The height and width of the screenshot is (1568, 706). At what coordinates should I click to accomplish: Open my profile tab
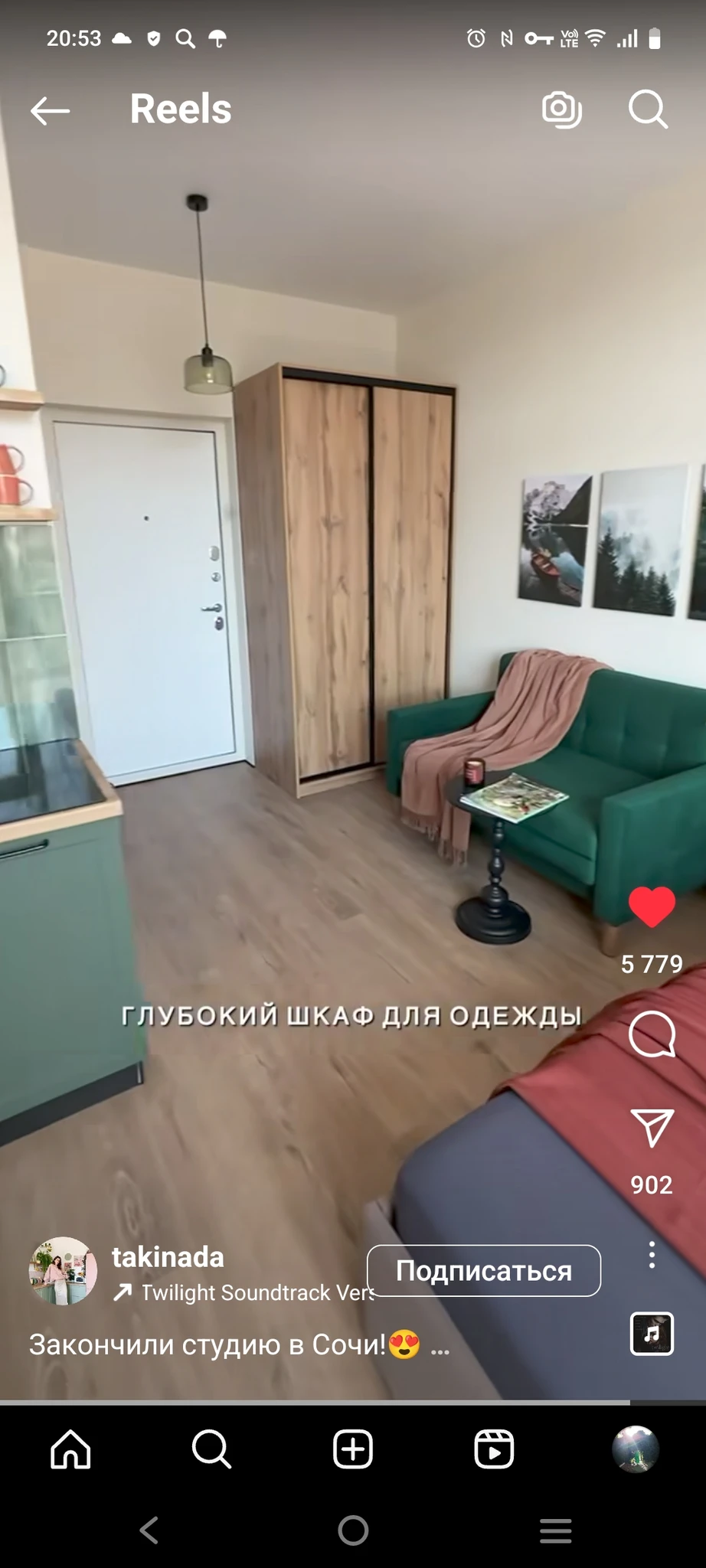[x=636, y=1449]
